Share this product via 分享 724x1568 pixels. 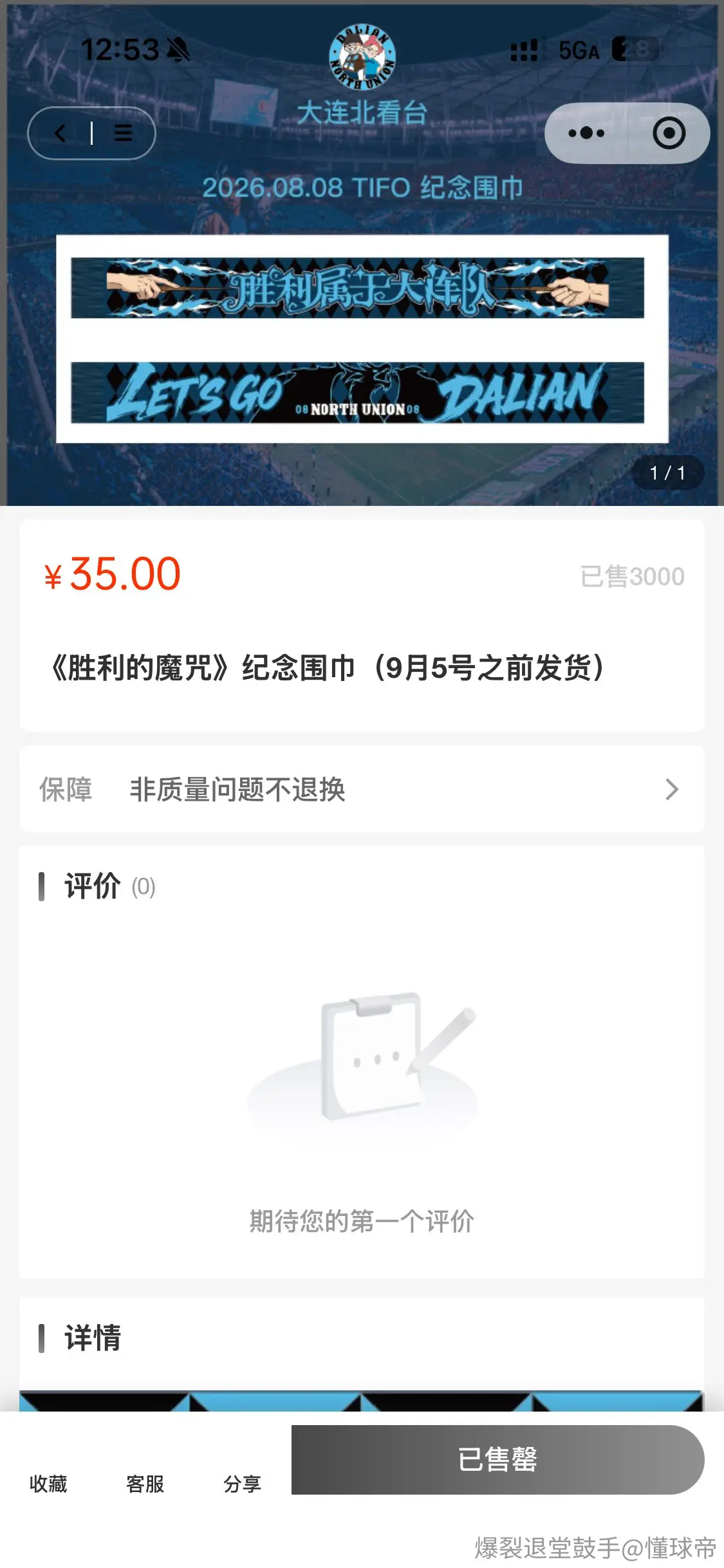pos(243,1483)
